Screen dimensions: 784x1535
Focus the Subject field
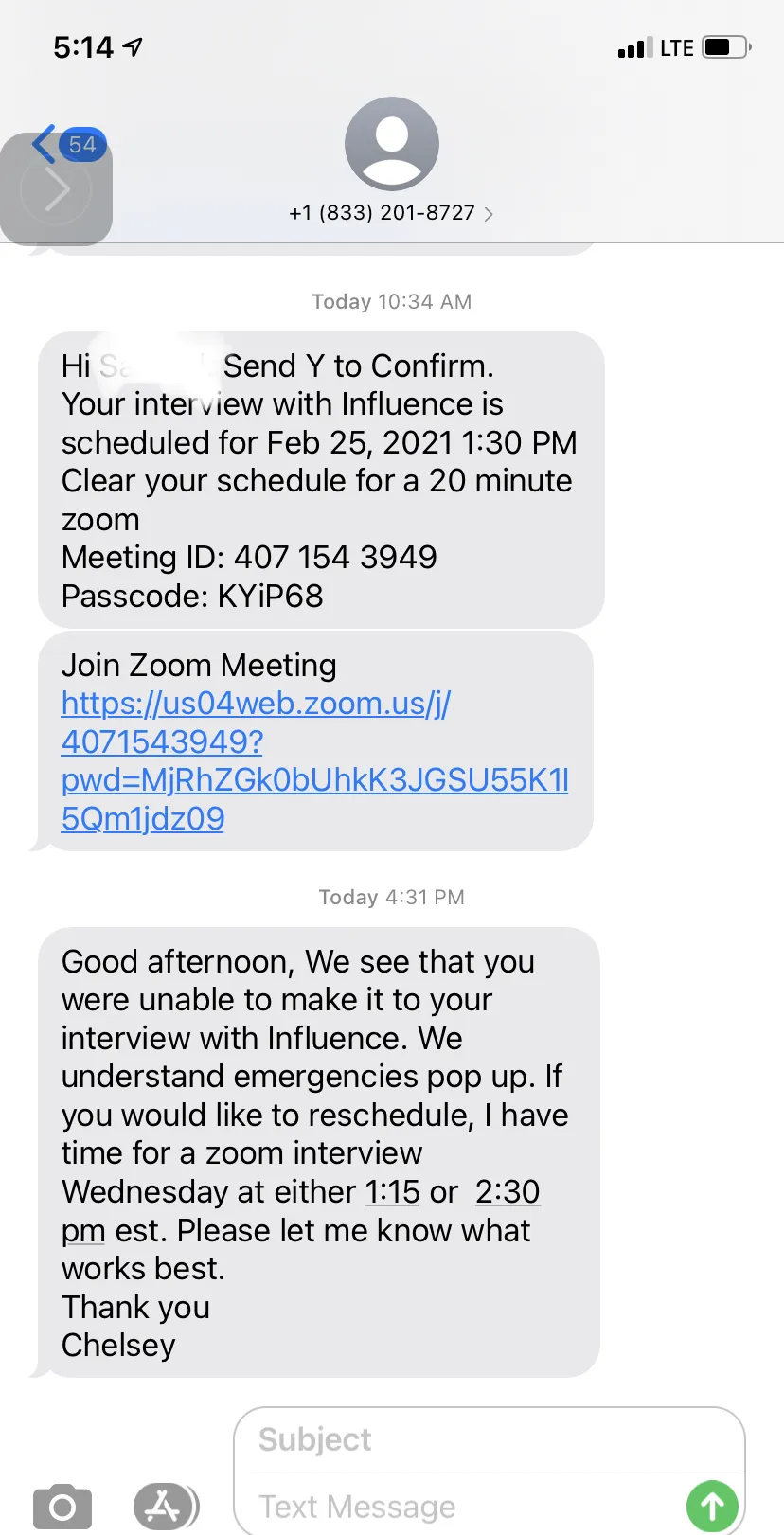[489, 1439]
